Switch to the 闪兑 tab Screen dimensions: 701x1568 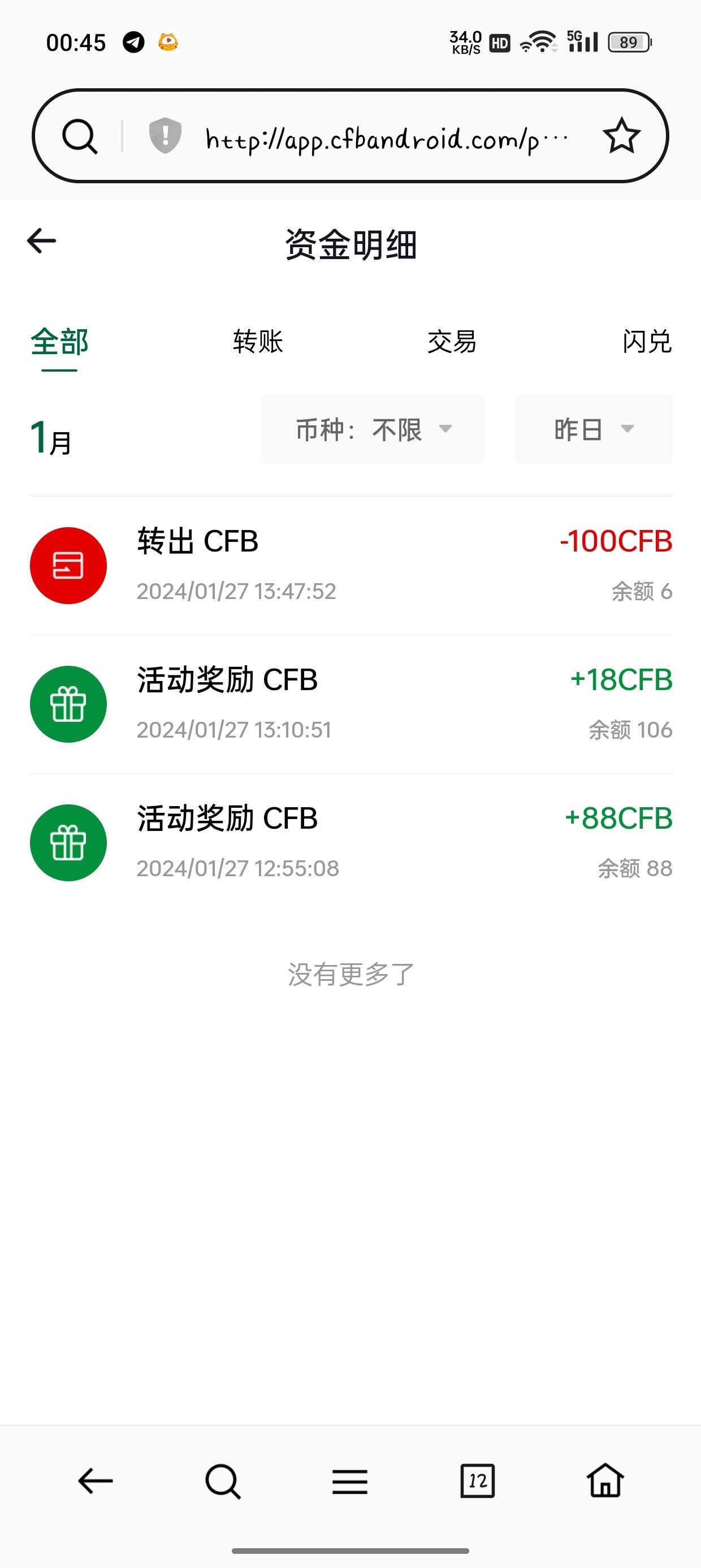(x=646, y=342)
